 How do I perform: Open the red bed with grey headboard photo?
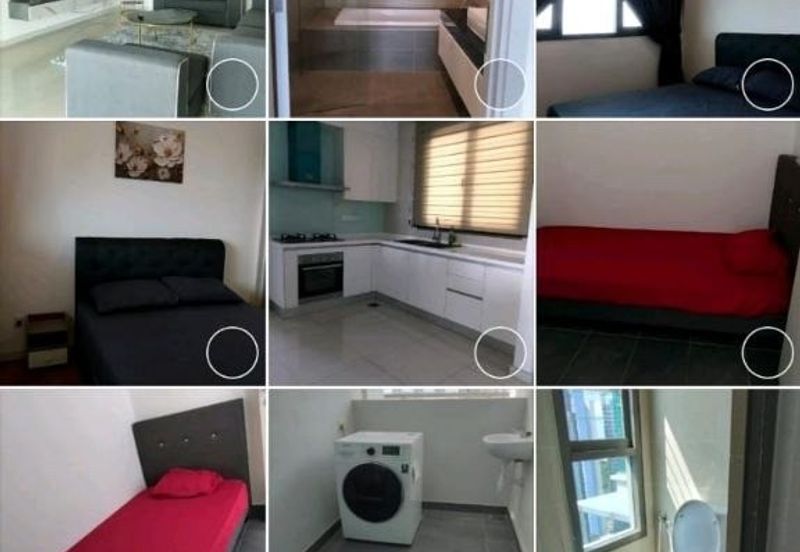(132, 471)
